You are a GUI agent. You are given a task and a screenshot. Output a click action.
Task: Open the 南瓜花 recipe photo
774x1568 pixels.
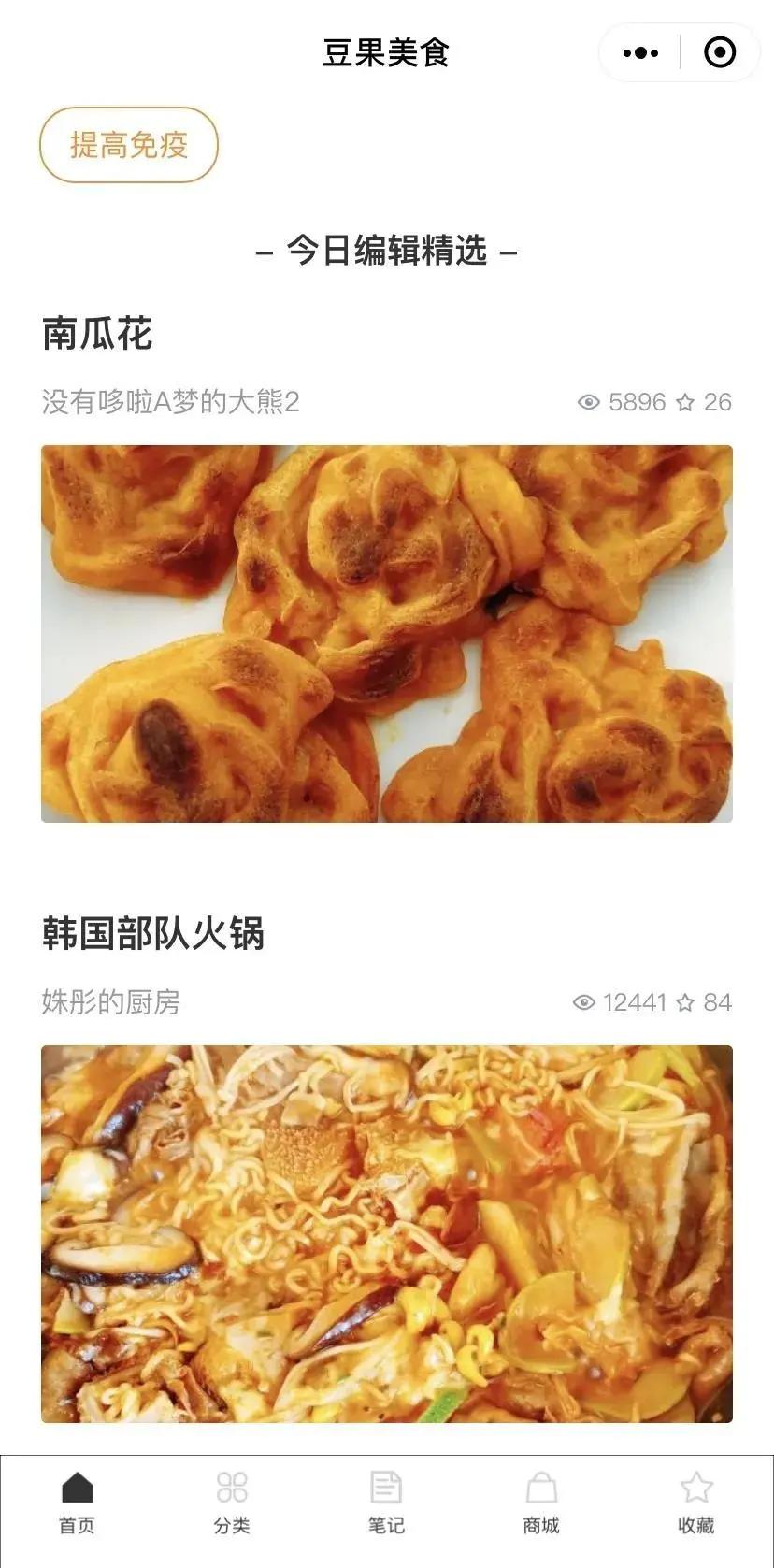387,634
